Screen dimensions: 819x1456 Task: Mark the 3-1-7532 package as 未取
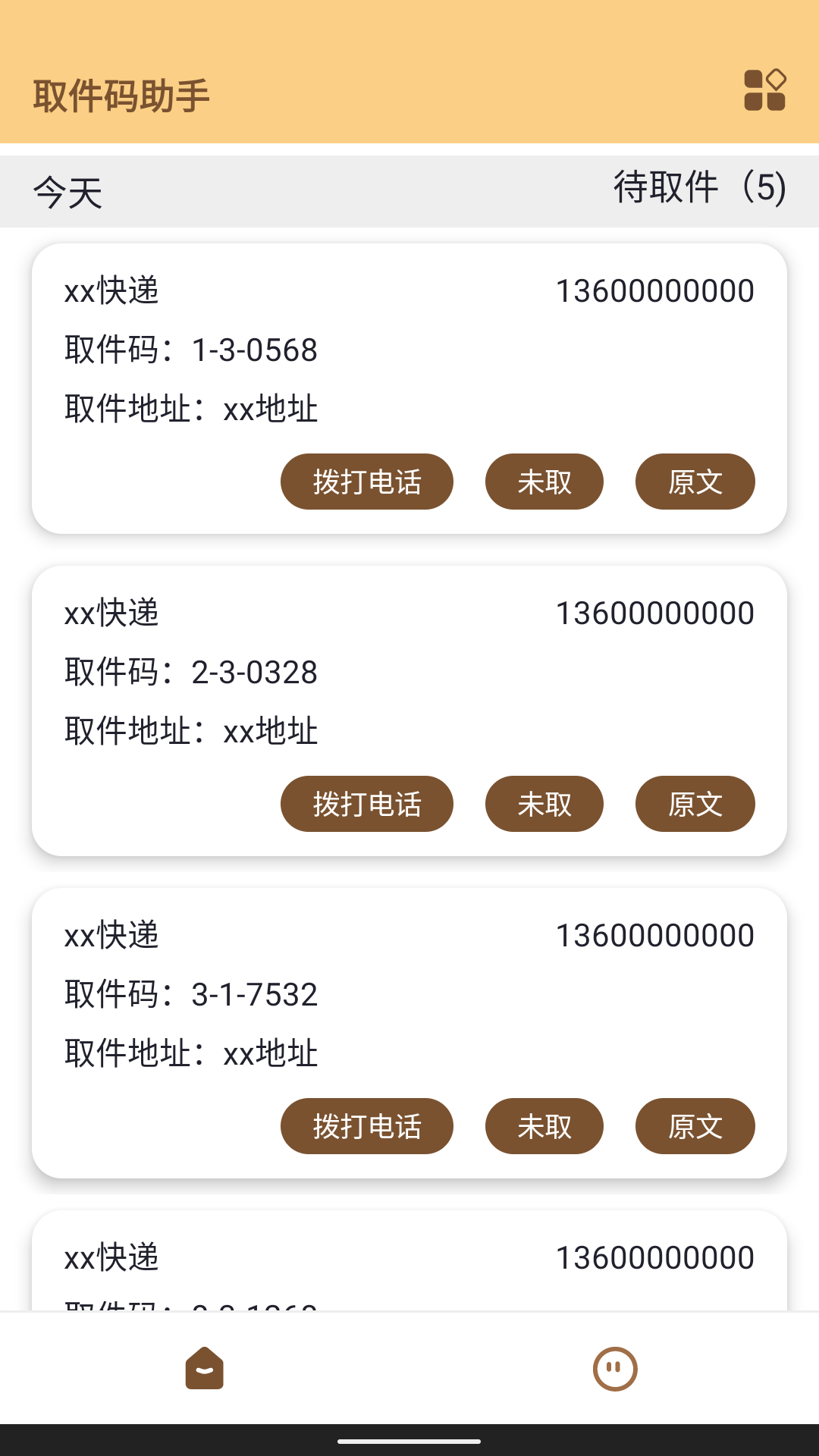(x=544, y=1127)
